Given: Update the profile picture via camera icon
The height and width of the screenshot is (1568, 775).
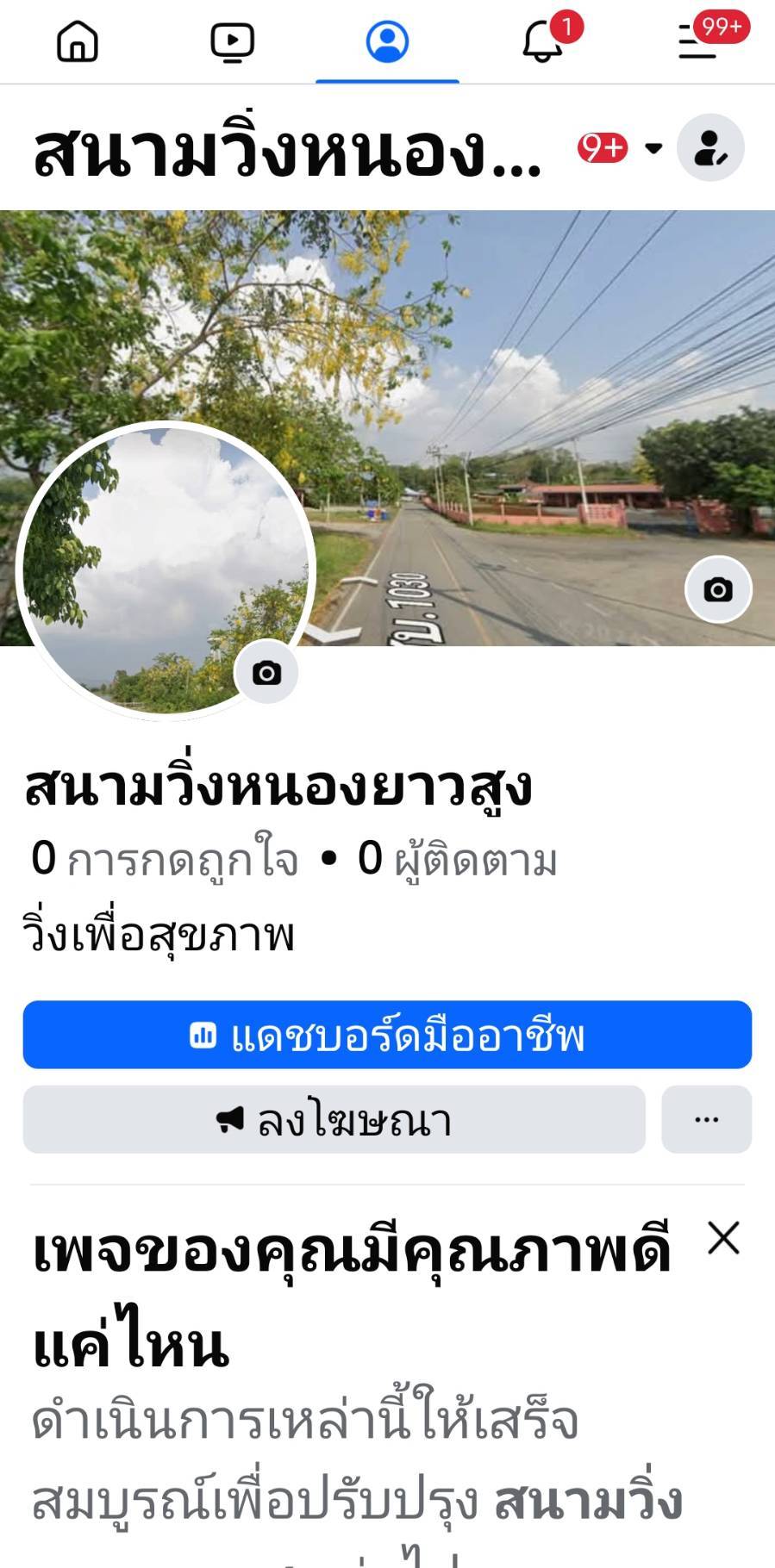Looking at the screenshot, I should [x=266, y=673].
